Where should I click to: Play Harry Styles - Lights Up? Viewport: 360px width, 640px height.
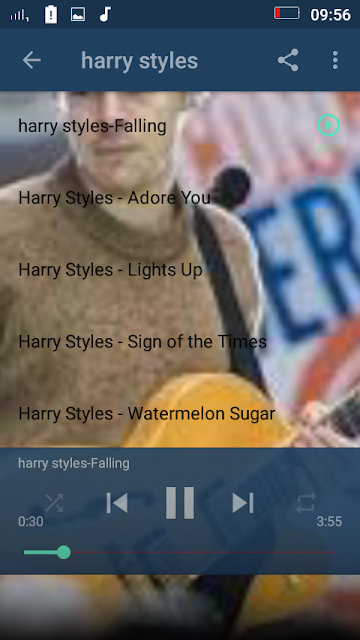pyautogui.click(x=180, y=270)
